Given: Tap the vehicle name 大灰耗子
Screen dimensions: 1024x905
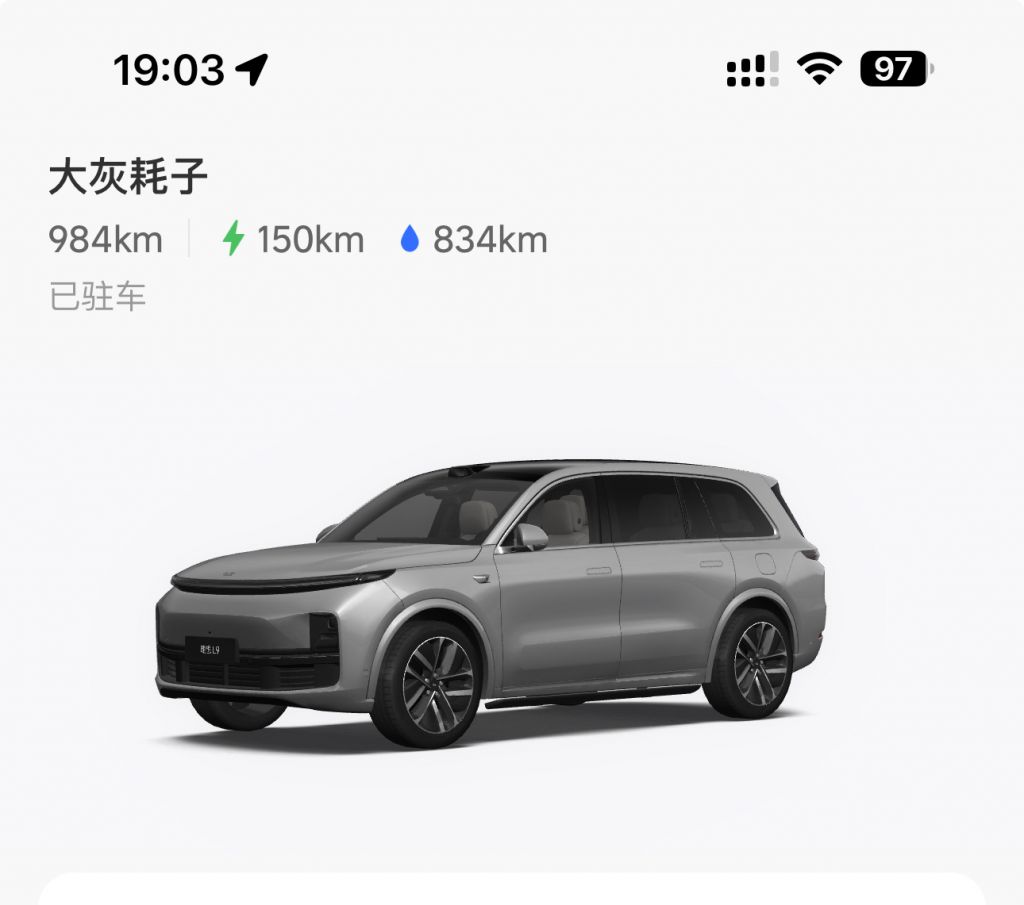Looking at the screenshot, I should point(128,177).
